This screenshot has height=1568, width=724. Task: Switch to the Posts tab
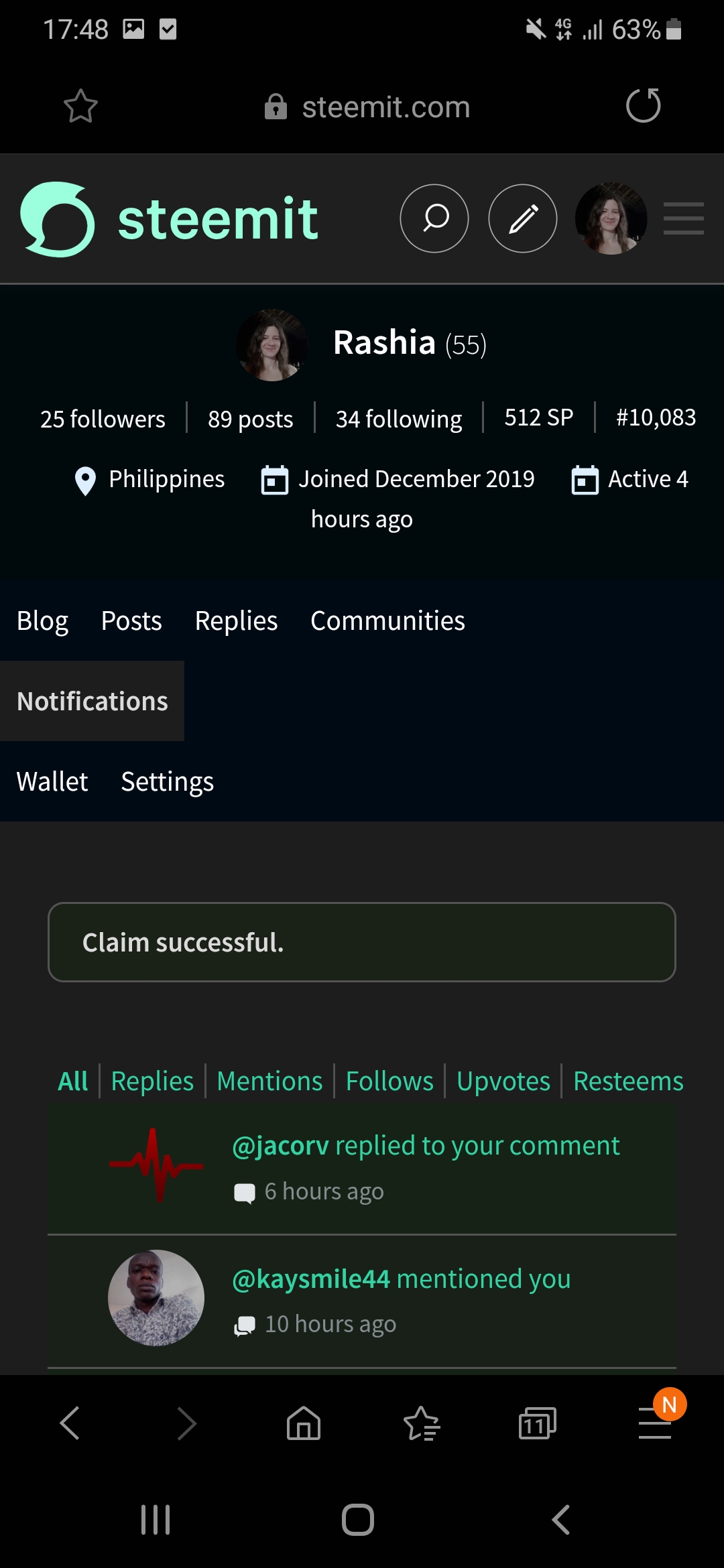coord(131,620)
